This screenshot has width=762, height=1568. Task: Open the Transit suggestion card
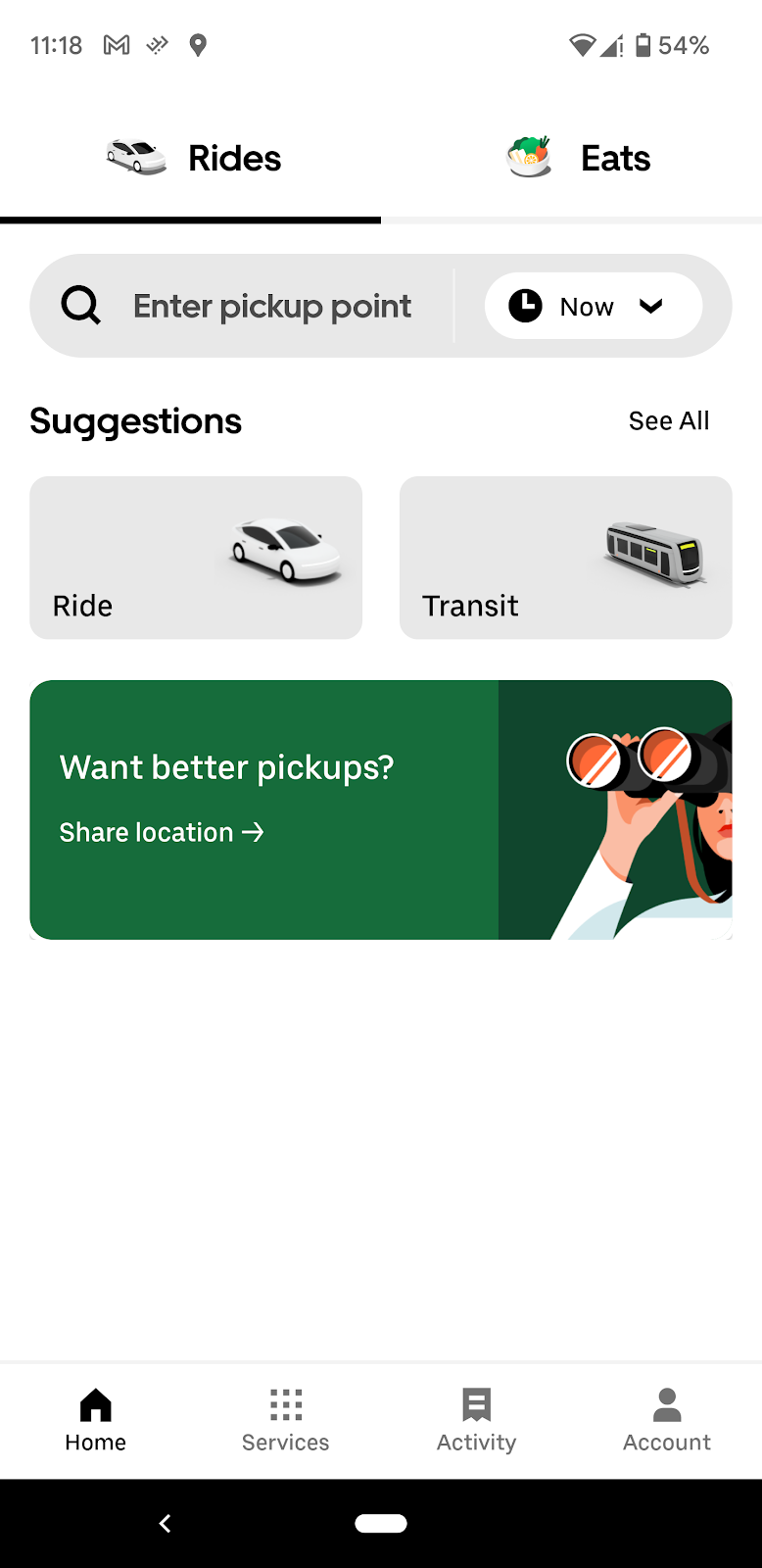(x=566, y=558)
